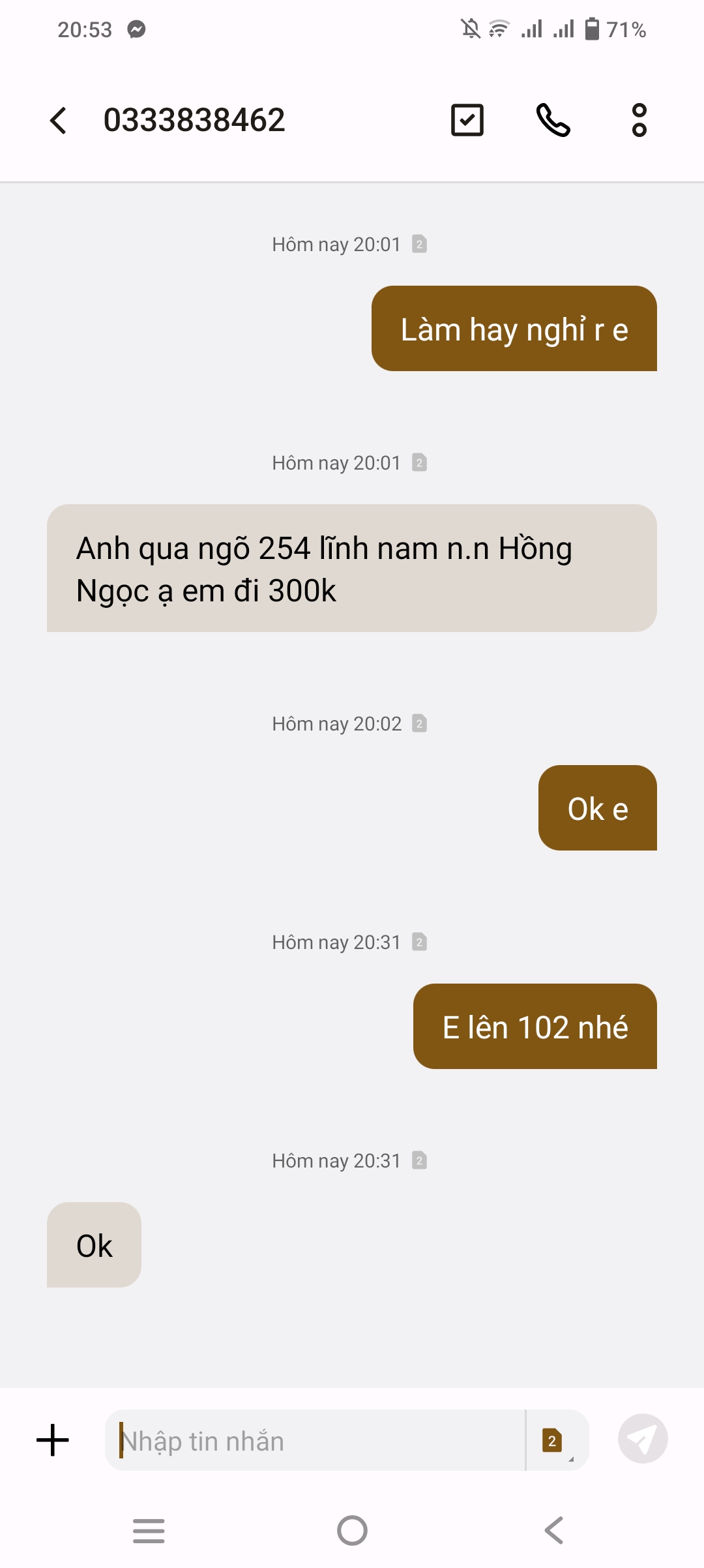Switch SIM using the SIM 2 selector
This screenshot has width=704, height=1568.
[x=553, y=1441]
